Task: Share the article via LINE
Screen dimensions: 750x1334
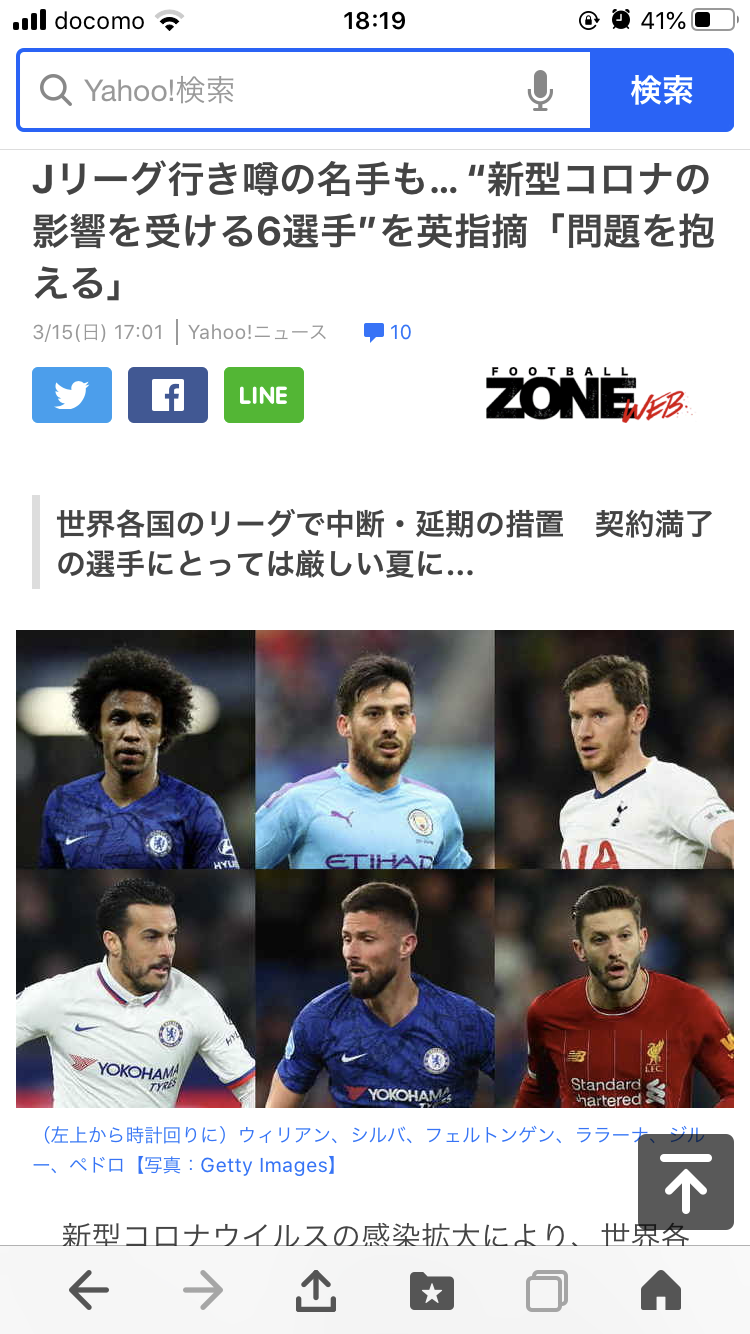Action: [264, 395]
